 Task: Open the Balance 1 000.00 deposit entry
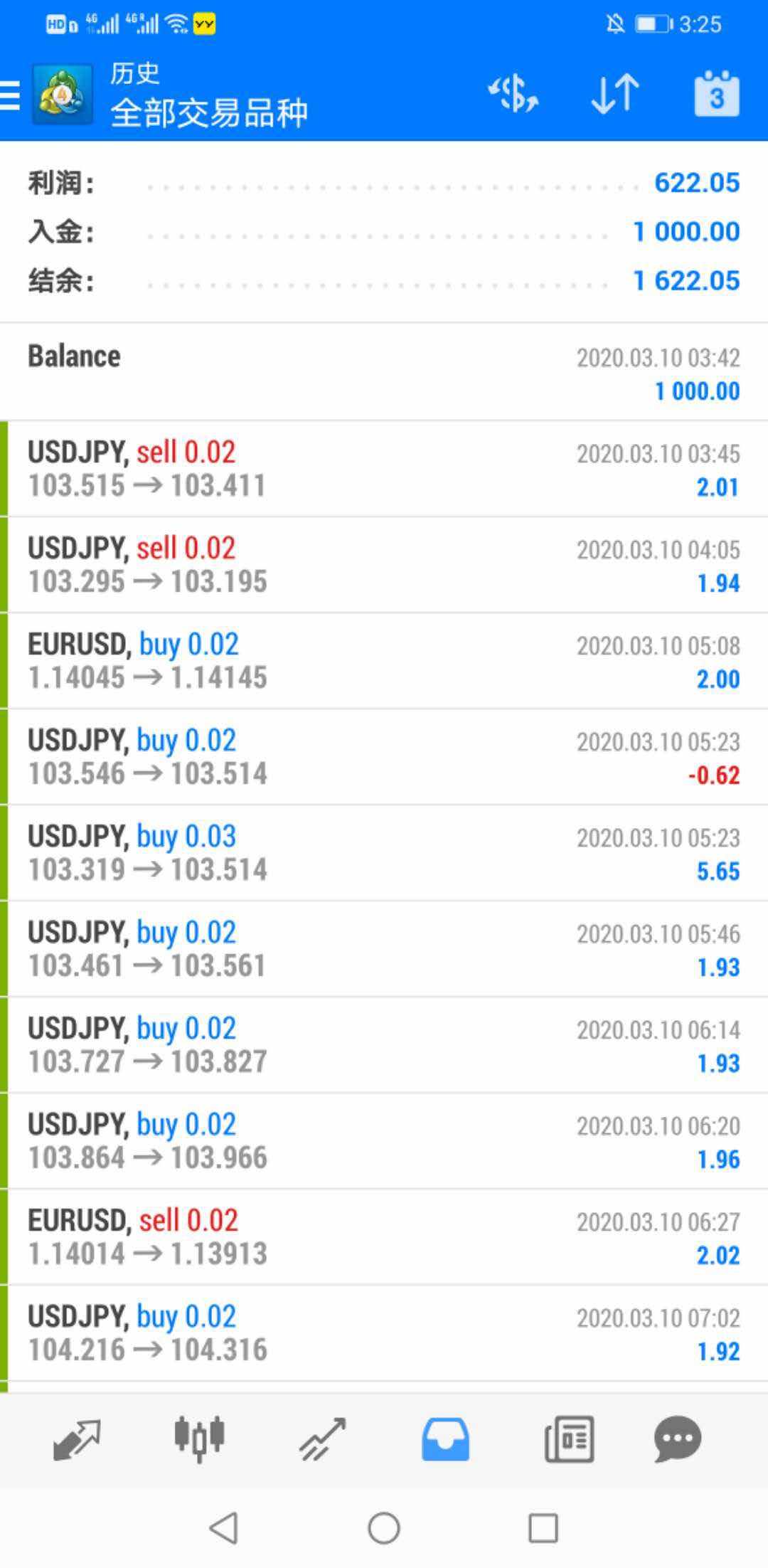384,372
